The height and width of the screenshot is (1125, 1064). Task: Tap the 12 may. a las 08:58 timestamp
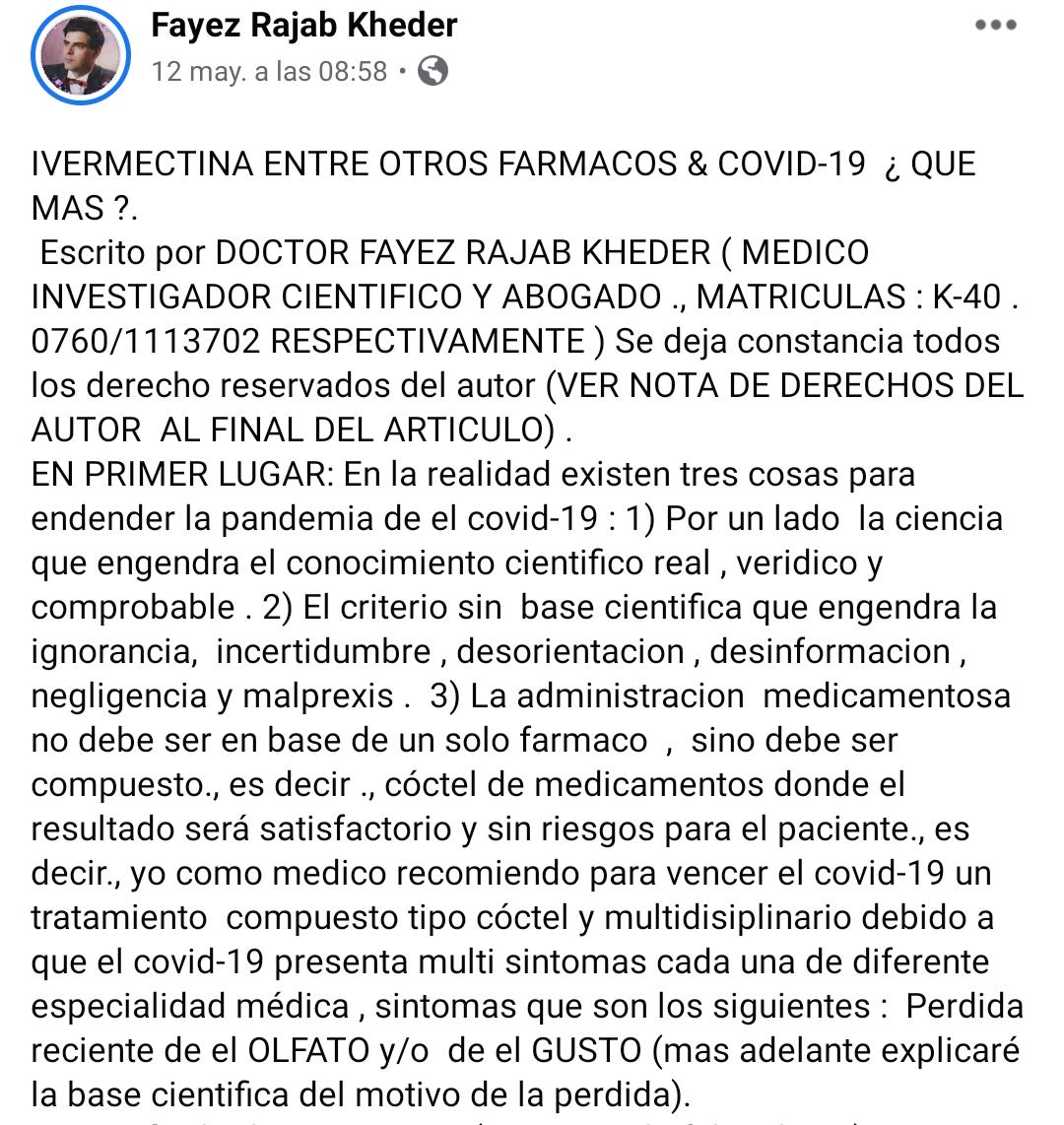(269, 72)
